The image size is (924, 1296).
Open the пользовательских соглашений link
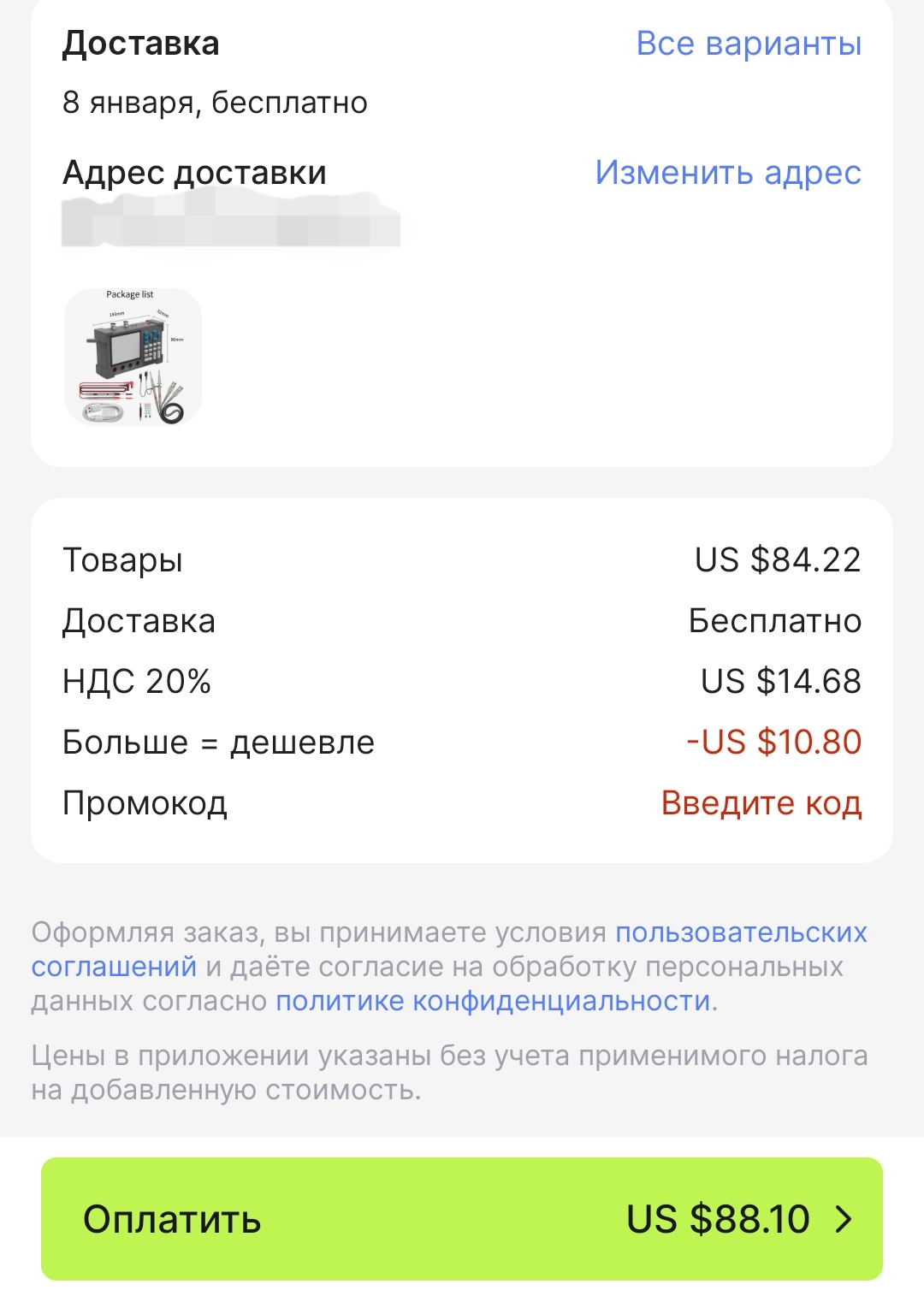pos(741,932)
